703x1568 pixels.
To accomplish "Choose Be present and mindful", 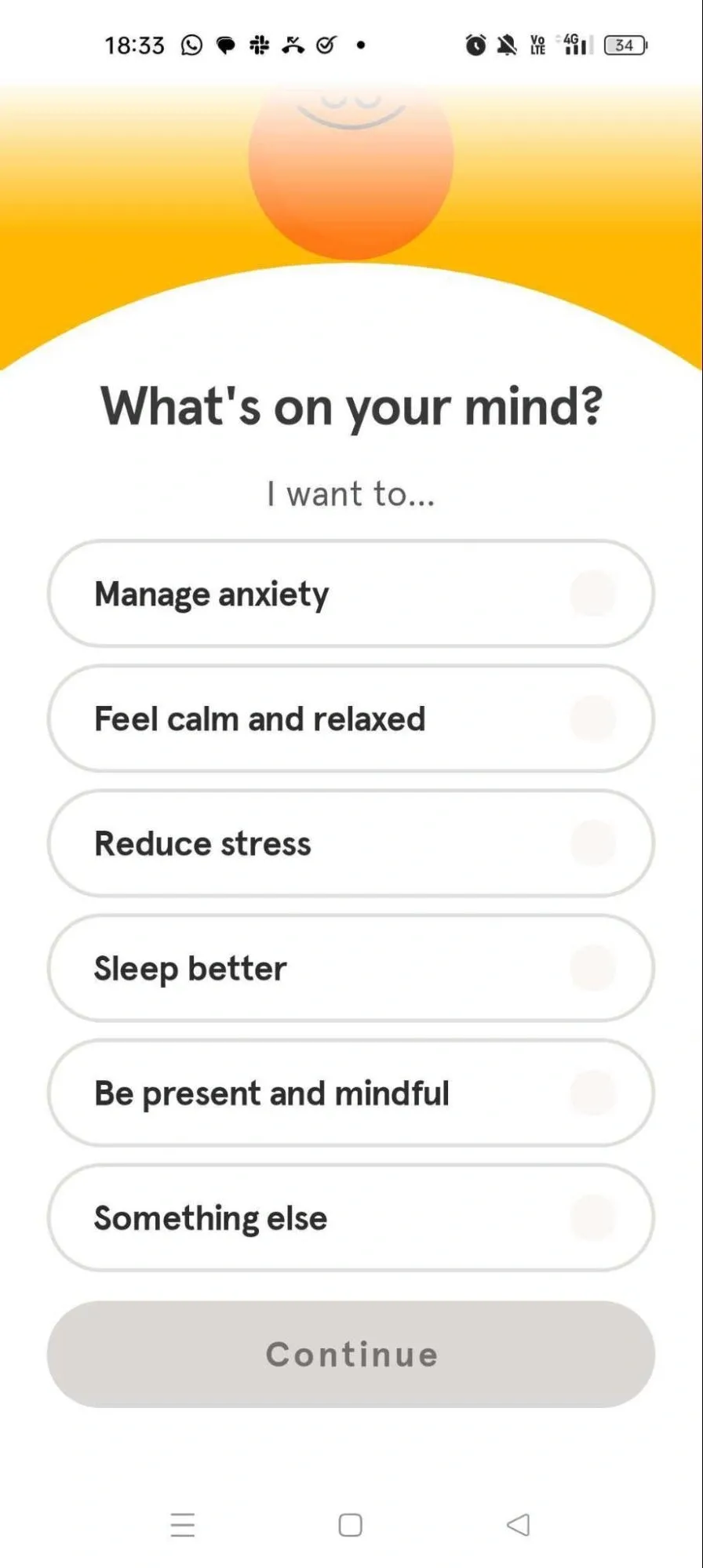I will (351, 1093).
